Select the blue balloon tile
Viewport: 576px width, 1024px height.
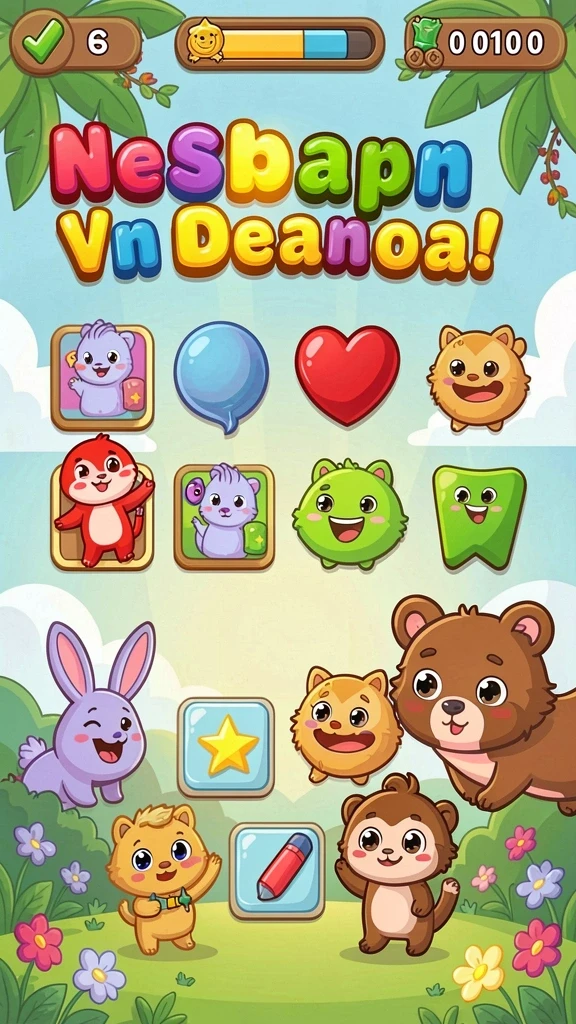(221, 377)
